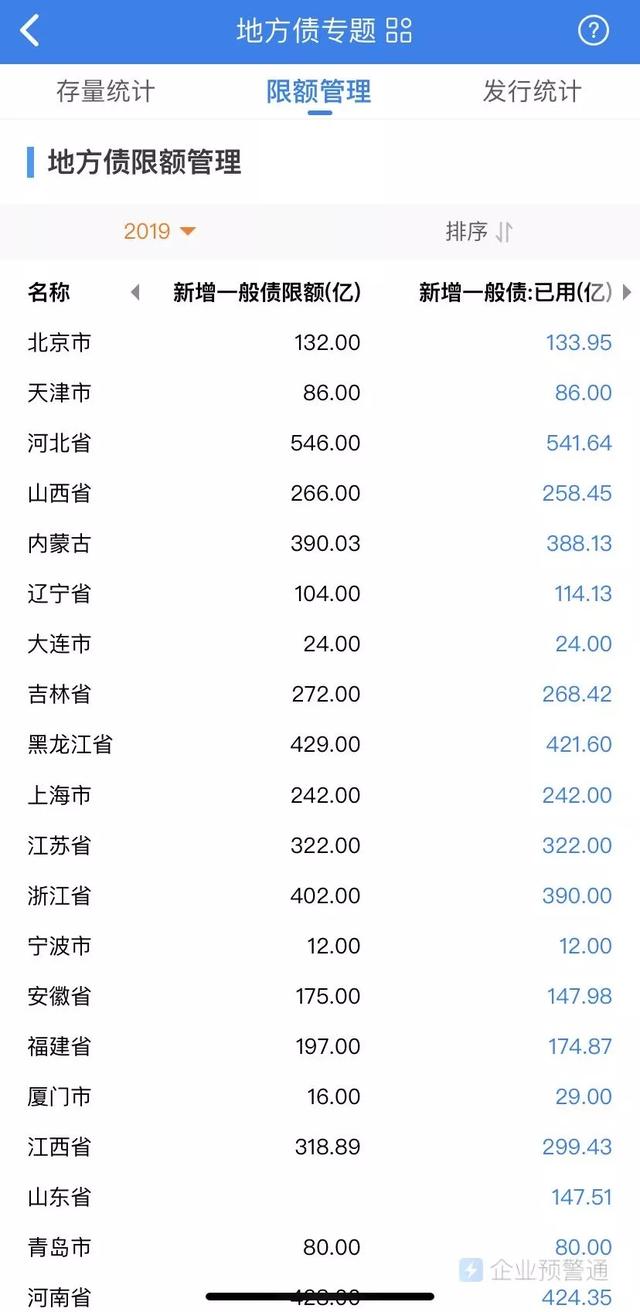
Task: Switch to the 发行统计 tab
Action: point(532,92)
